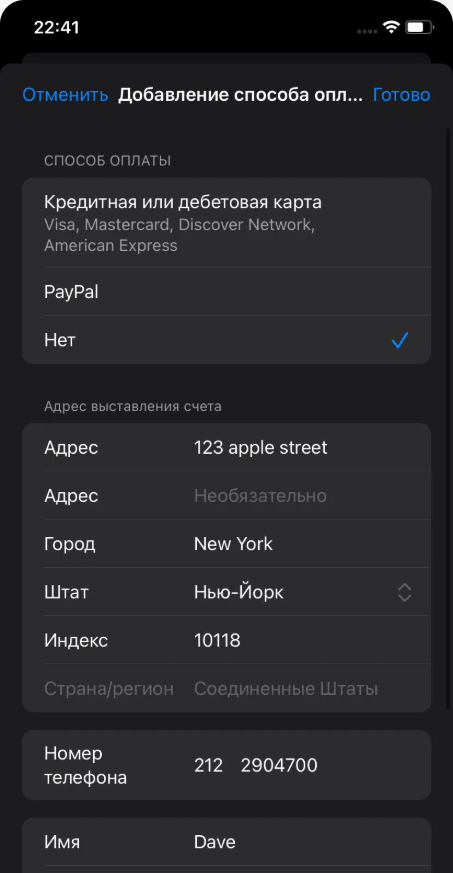Image resolution: width=453 pixels, height=873 pixels.
Task: Edit the phone number 2904700
Action: pyautogui.click(x=279, y=765)
